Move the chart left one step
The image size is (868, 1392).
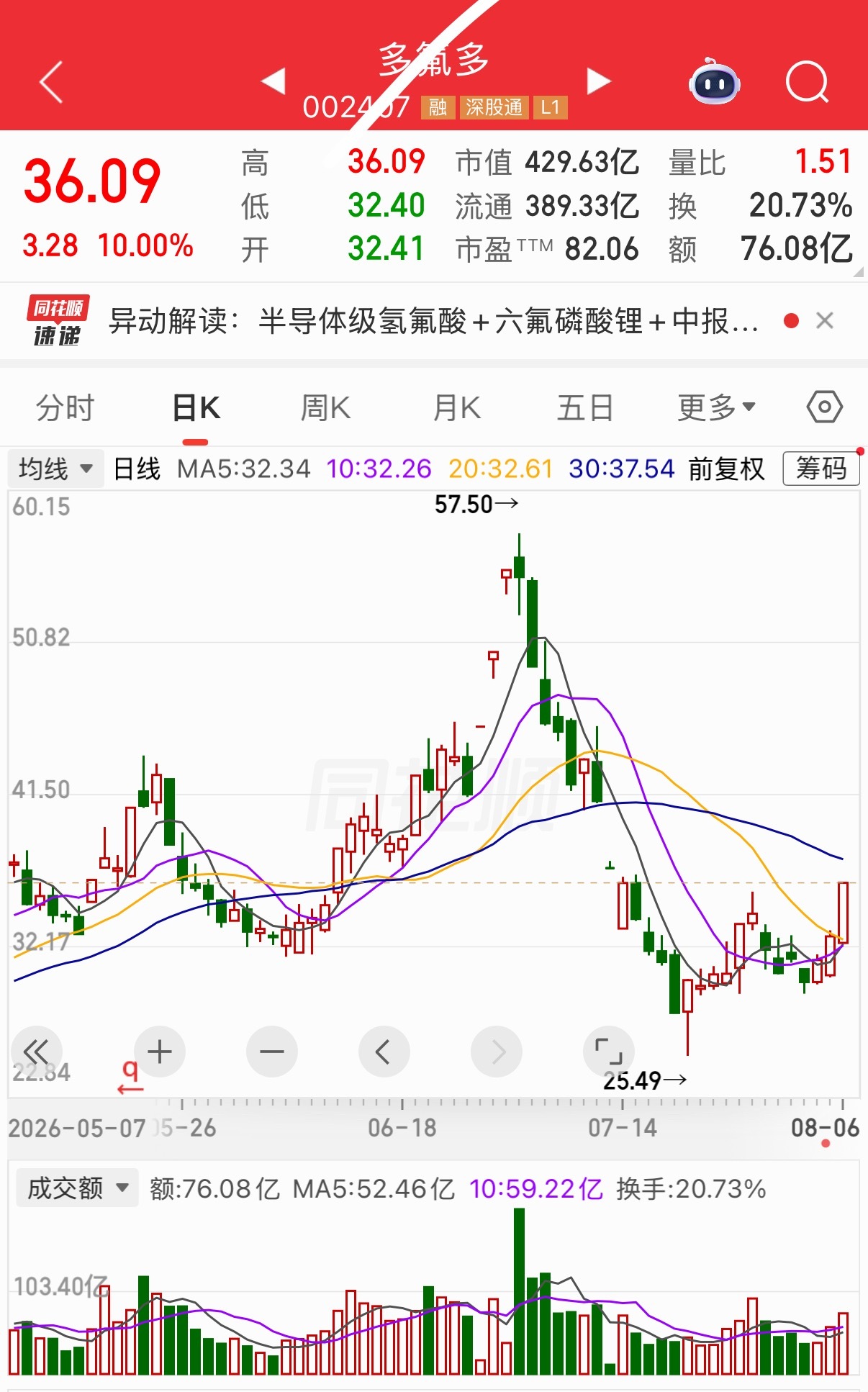point(384,1052)
